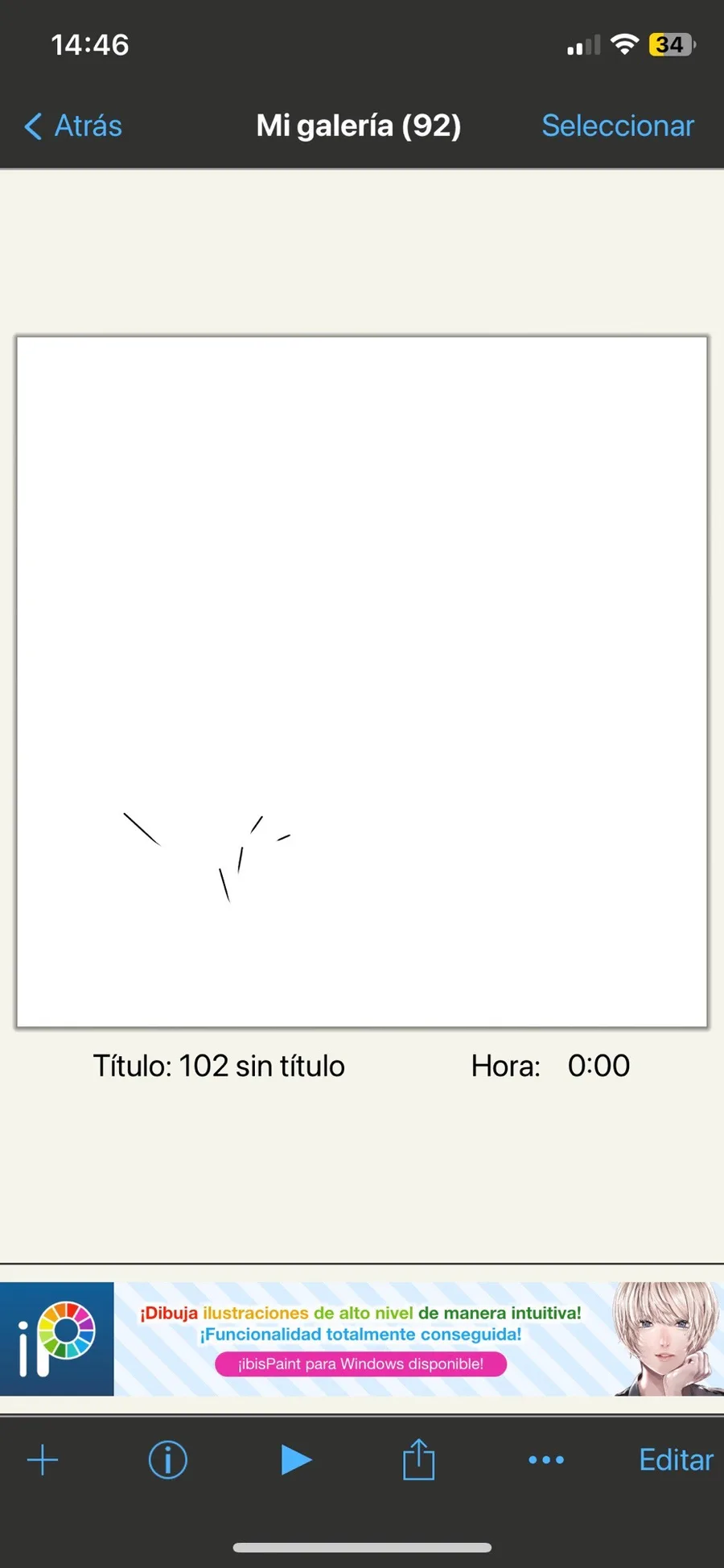Open the ibisPaint para Windows ad banner
Viewport: 724px width, 1568px height.
(x=362, y=1339)
